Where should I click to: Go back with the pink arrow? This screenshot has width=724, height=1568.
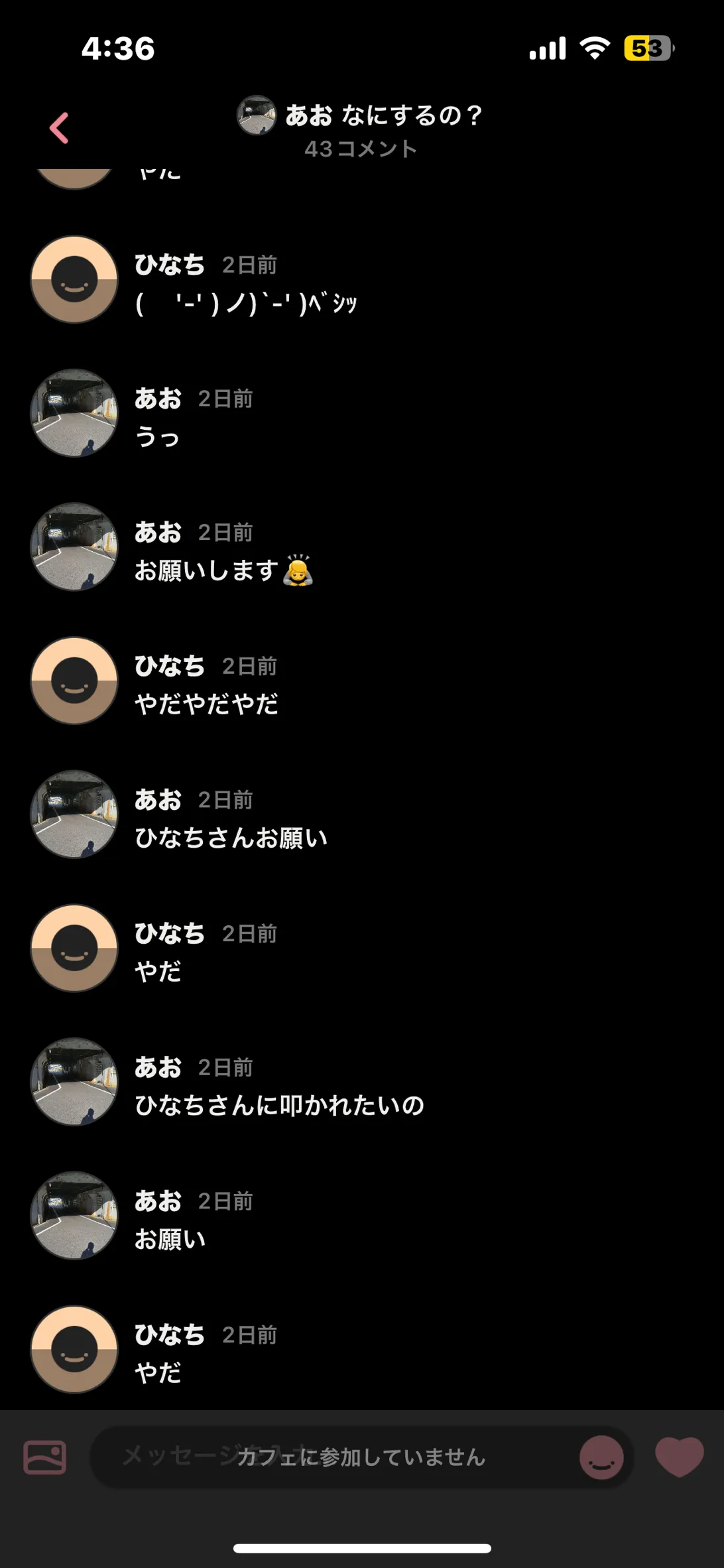60,128
